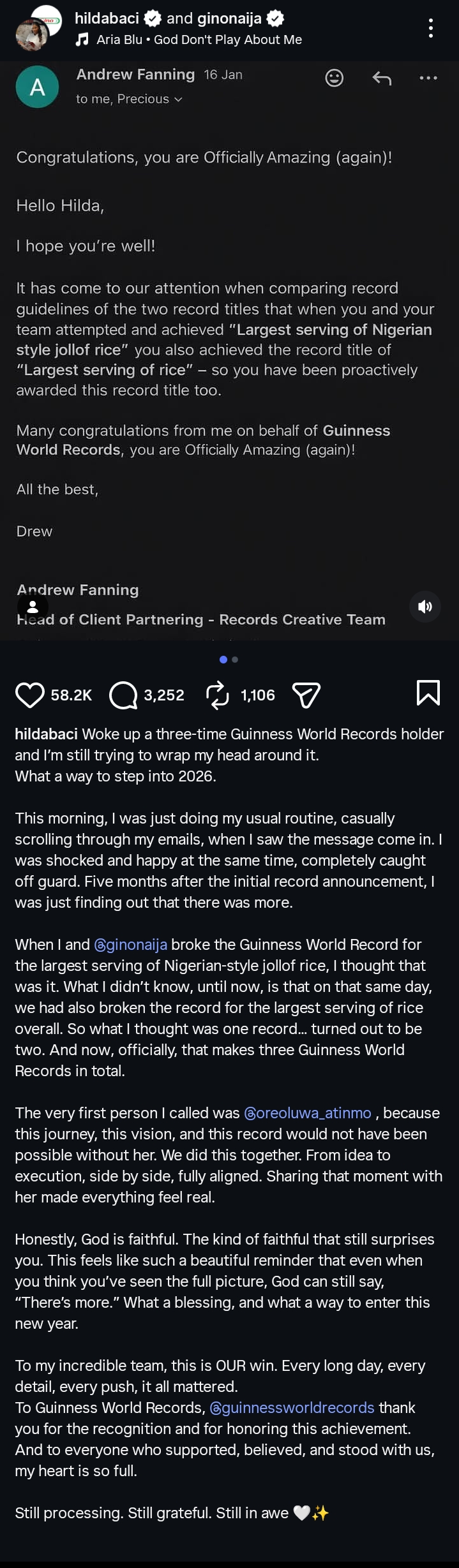Tap the hildabaci username starting the caption
The image size is (459, 1568).
tap(46, 734)
